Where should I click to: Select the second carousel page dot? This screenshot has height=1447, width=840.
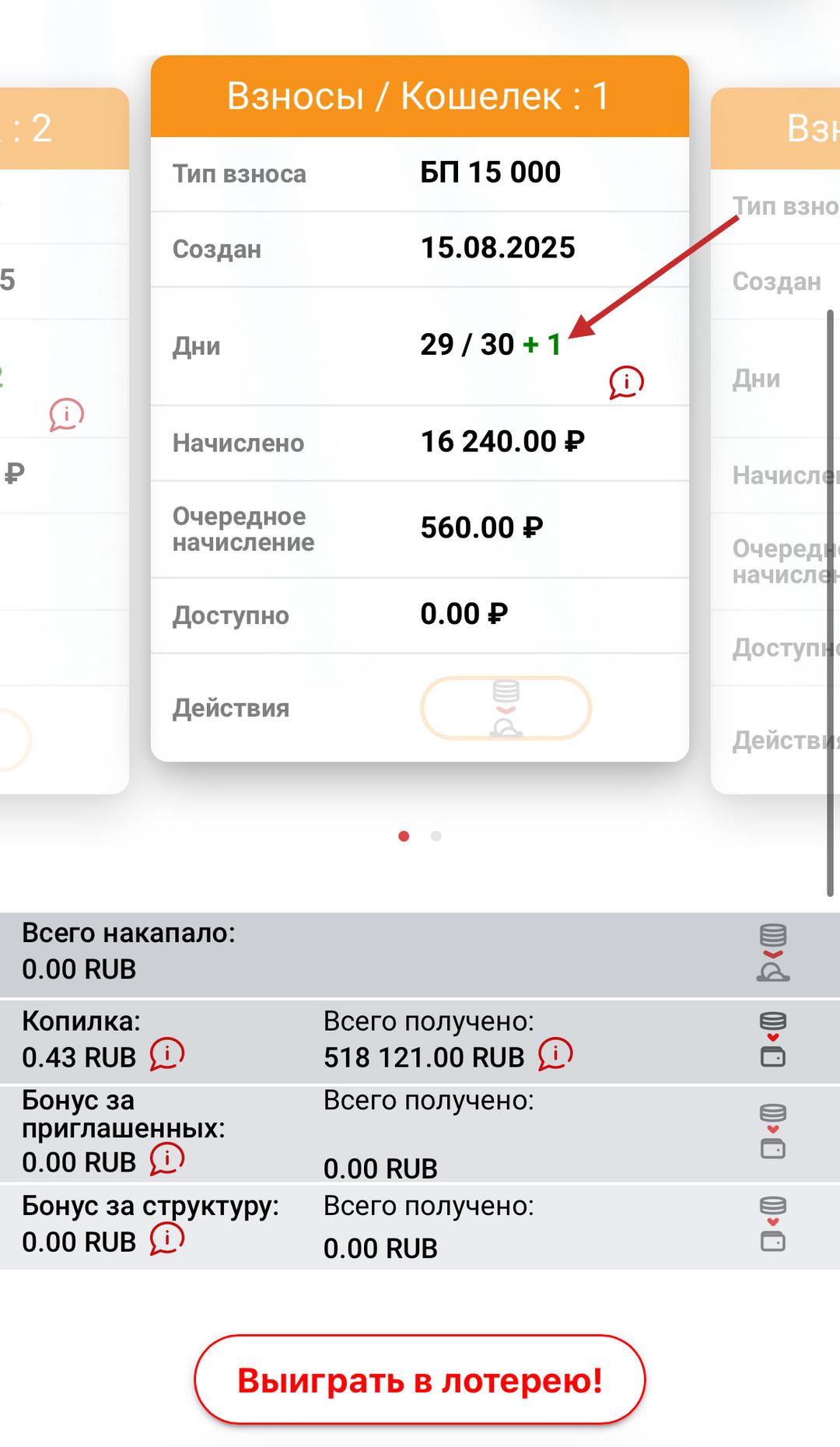tap(436, 836)
